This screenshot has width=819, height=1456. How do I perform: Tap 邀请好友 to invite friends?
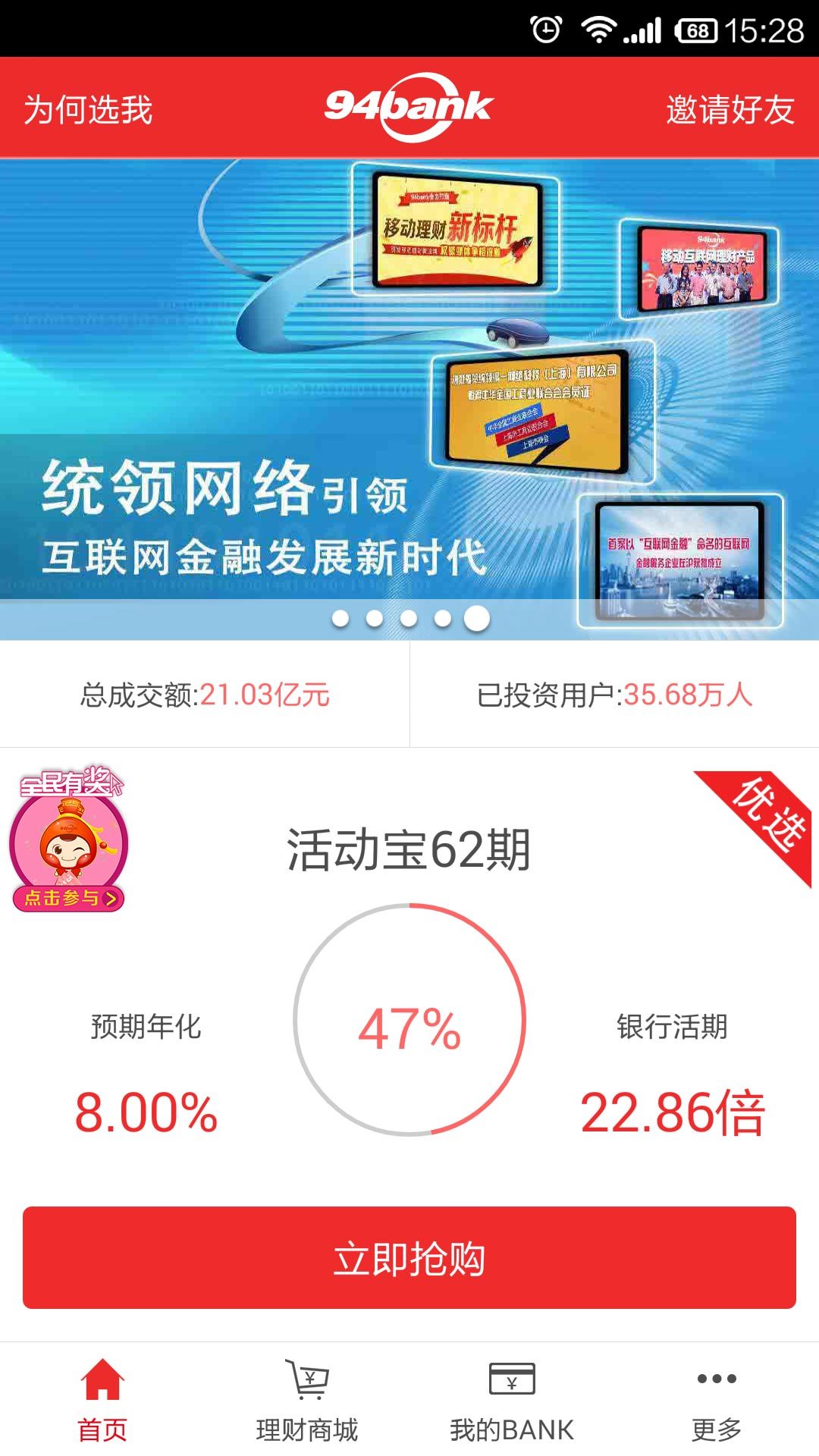coord(730,109)
